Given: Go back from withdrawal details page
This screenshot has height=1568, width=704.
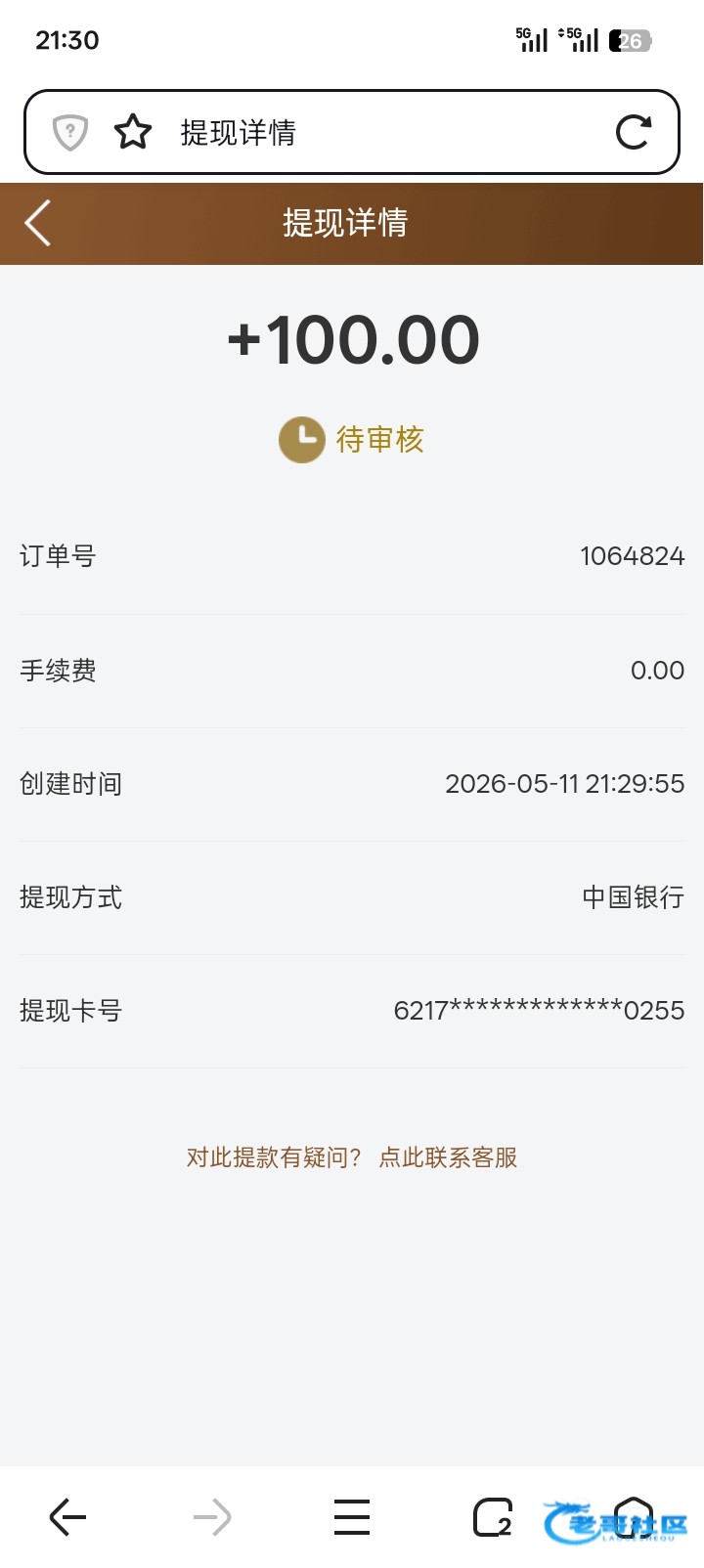Looking at the screenshot, I should pos(38,223).
